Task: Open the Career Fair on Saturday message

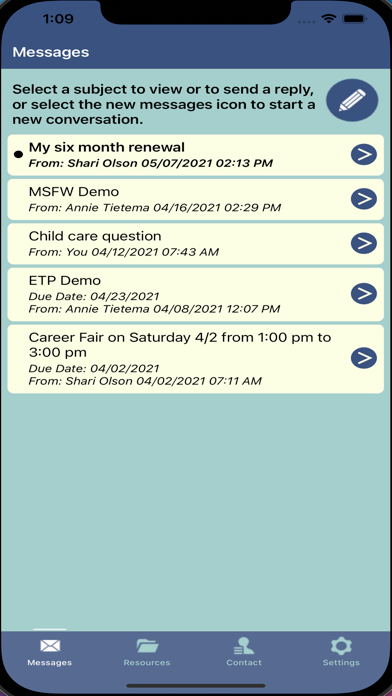Action: [x=196, y=359]
